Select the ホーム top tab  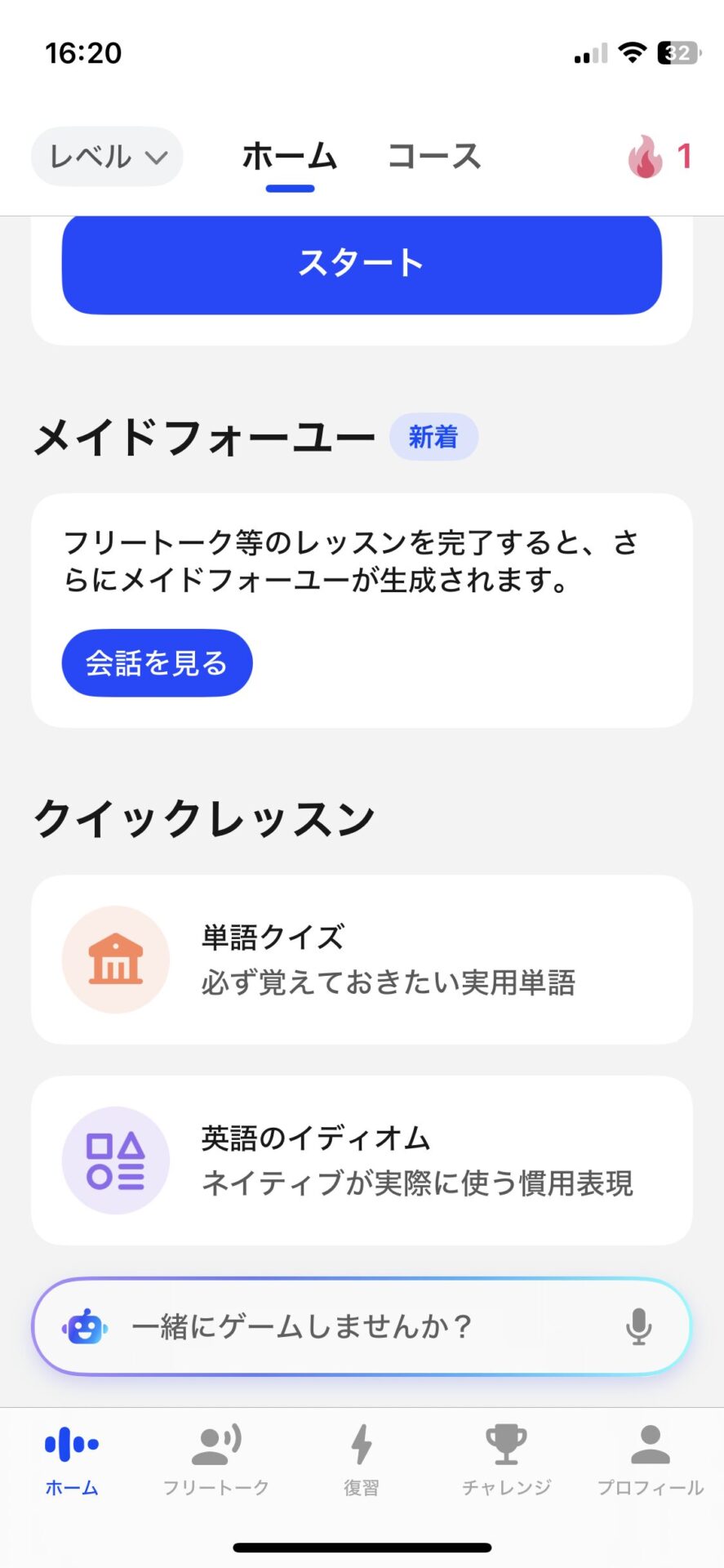click(290, 156)
